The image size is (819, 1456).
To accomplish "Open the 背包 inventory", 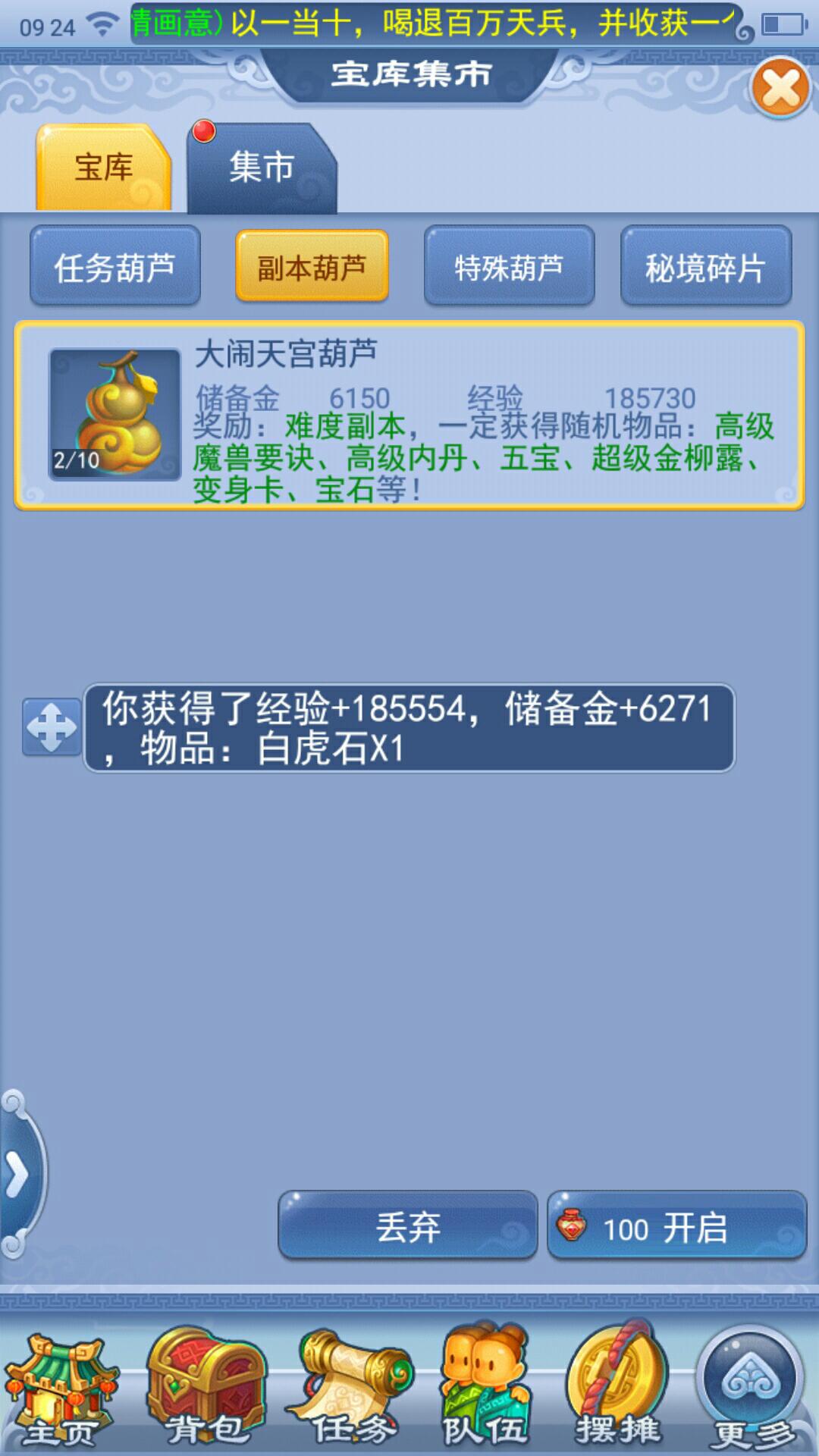I will (x=206, y=1392).
